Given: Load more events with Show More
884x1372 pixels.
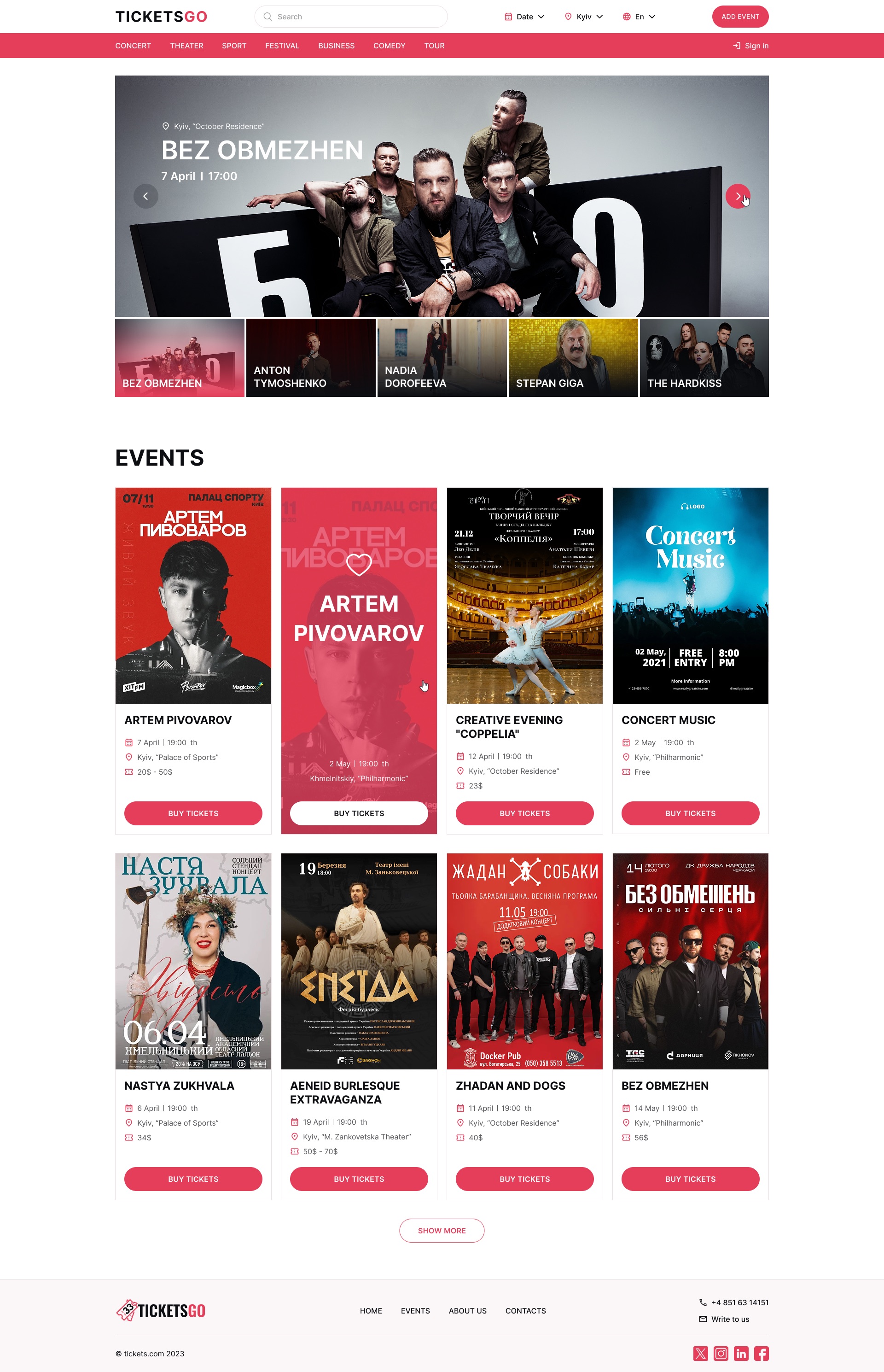Looking at the screenshot, I should point(442,1231).
